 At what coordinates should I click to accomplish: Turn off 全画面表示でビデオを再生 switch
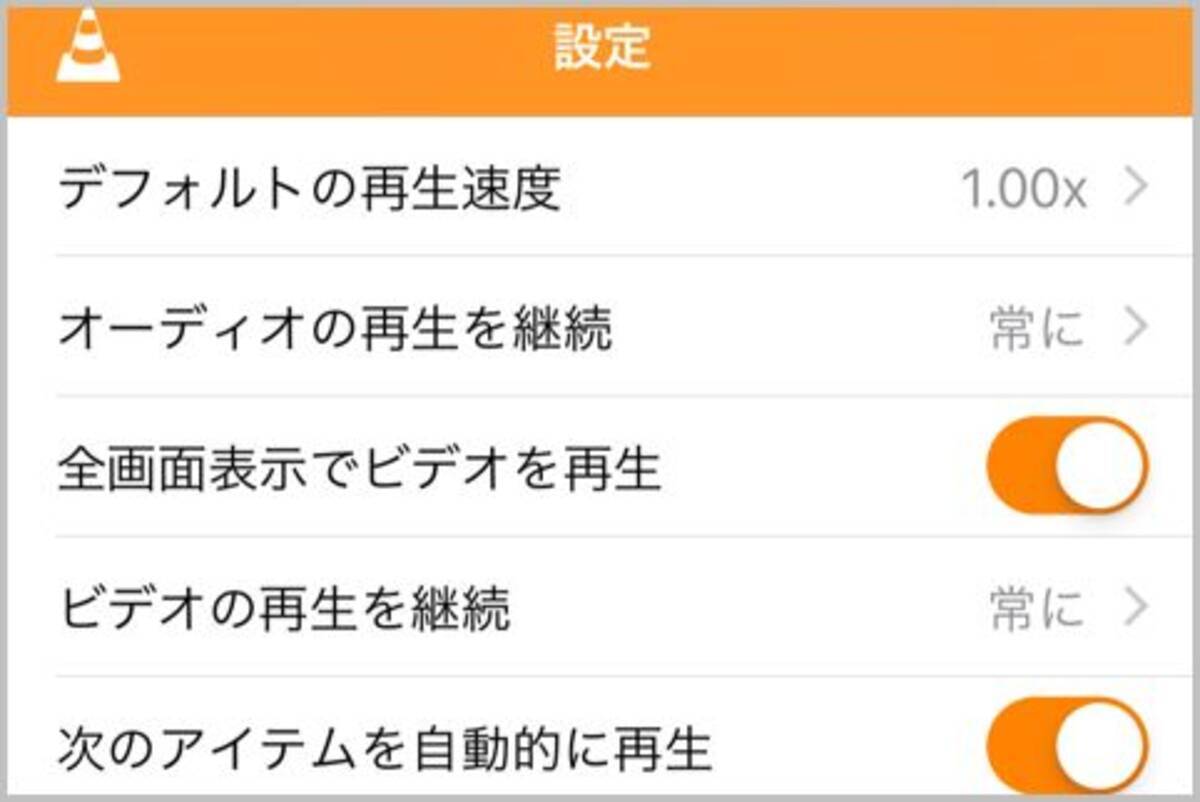point(1066,466)
